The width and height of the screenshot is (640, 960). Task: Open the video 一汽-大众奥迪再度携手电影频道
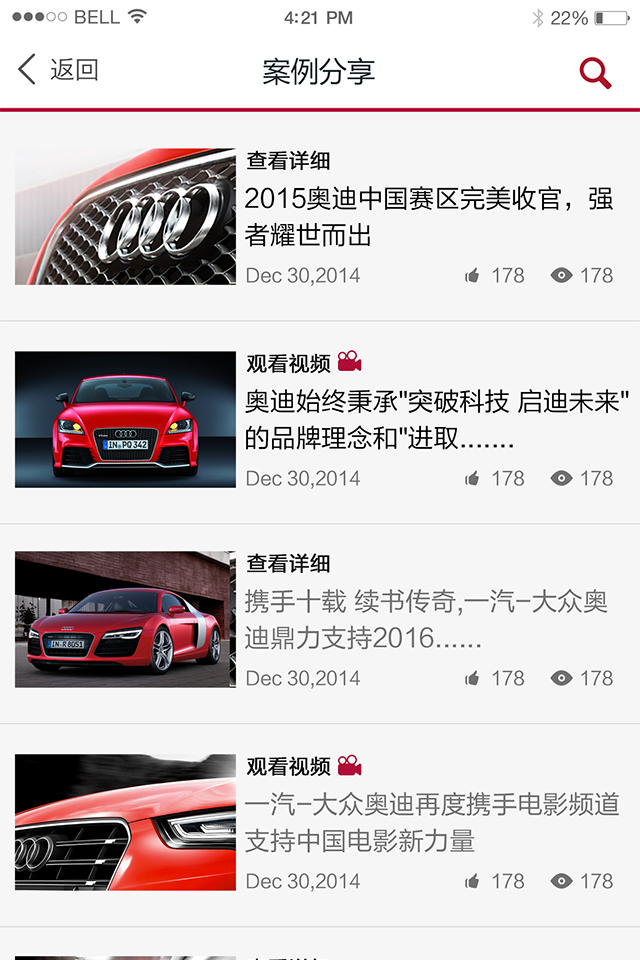[432, 823]
